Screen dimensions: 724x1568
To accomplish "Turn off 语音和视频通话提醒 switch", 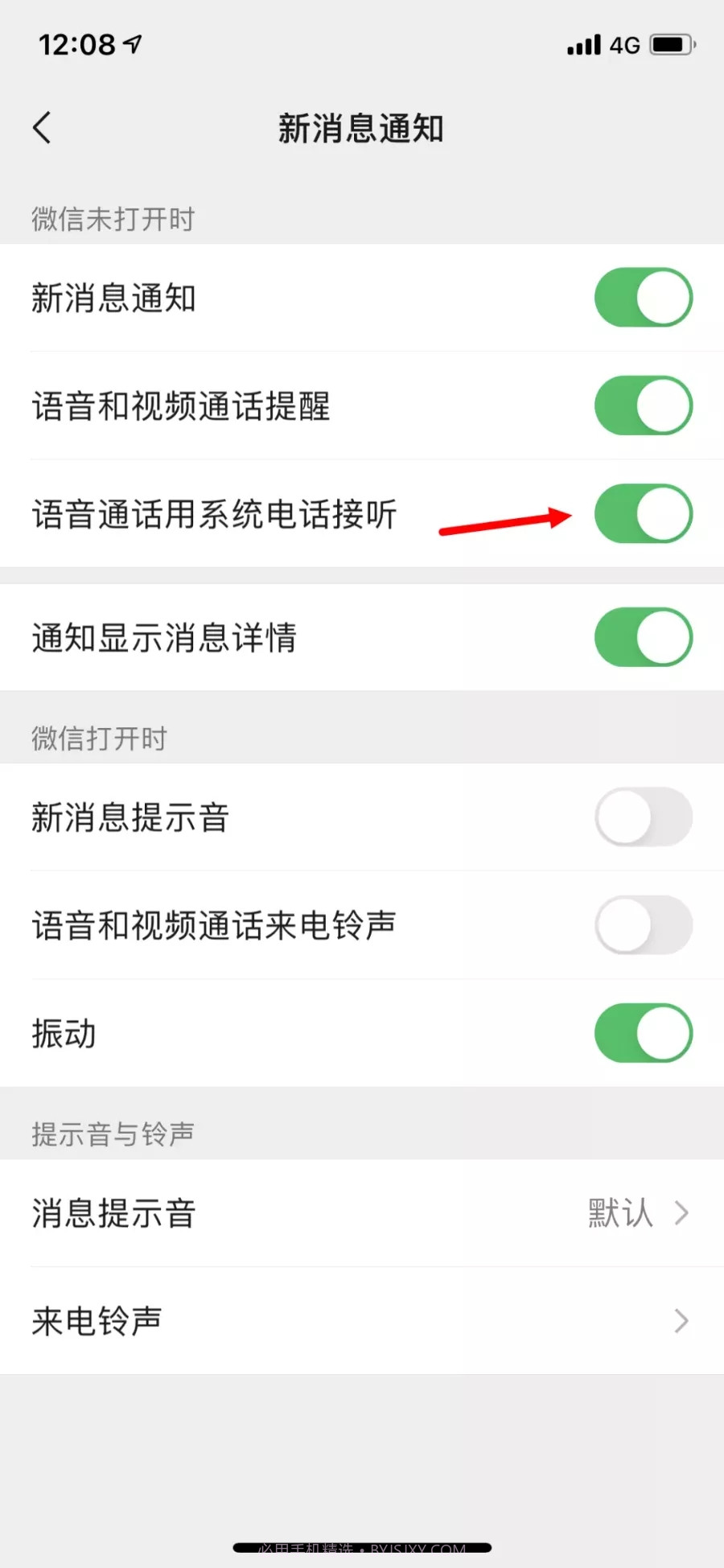I will pos(643,405).
